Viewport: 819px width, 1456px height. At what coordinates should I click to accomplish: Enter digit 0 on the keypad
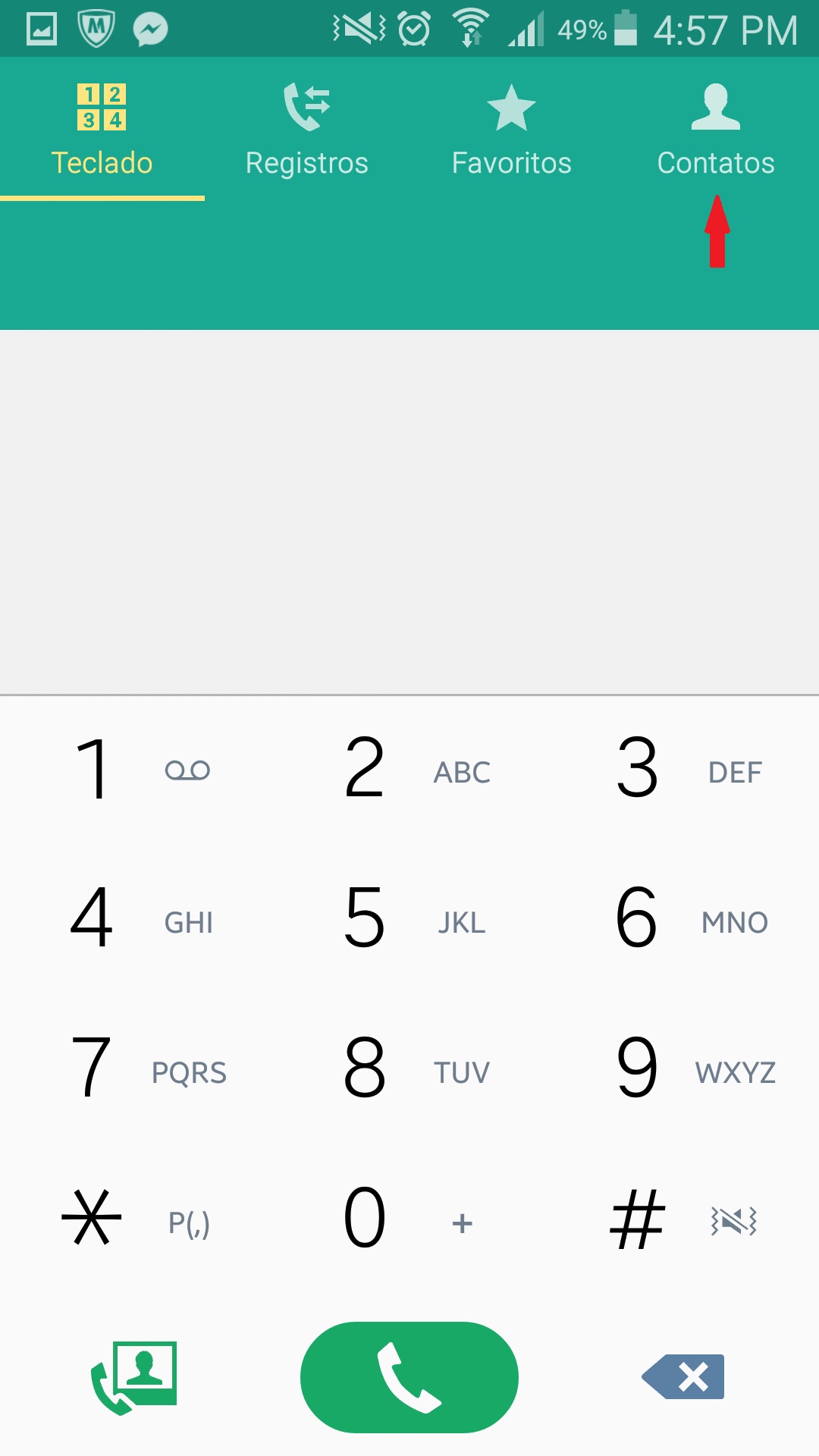(409, 1220)
